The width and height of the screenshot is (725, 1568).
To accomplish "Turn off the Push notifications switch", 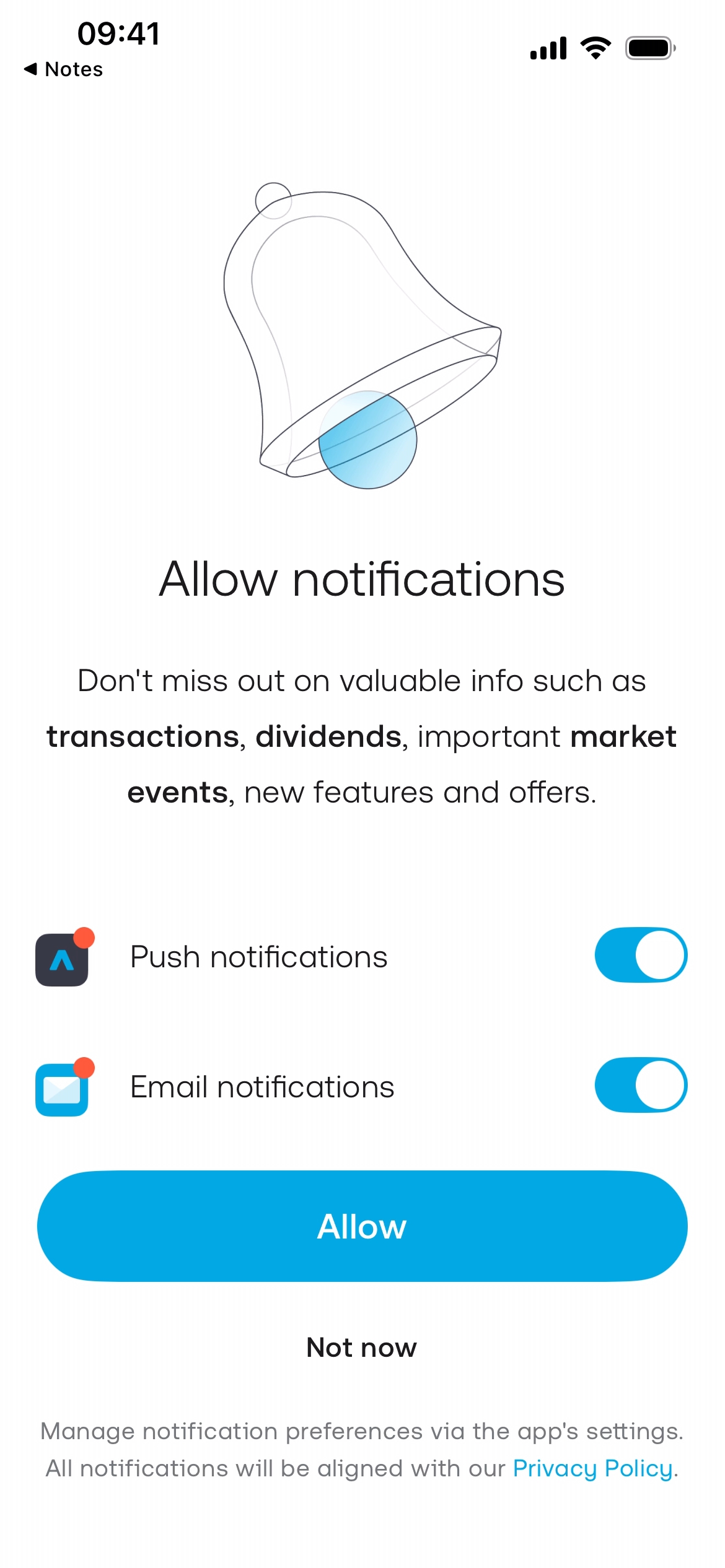I will coord(641,955).
